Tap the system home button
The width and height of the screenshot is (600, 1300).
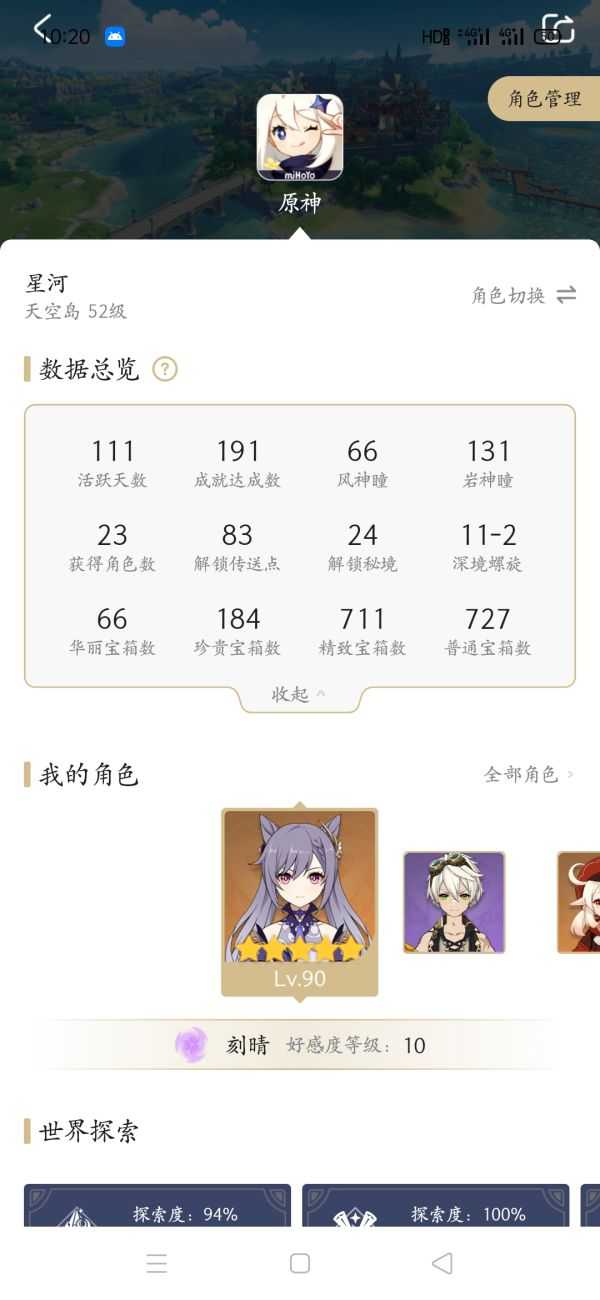click(300, 1263)
